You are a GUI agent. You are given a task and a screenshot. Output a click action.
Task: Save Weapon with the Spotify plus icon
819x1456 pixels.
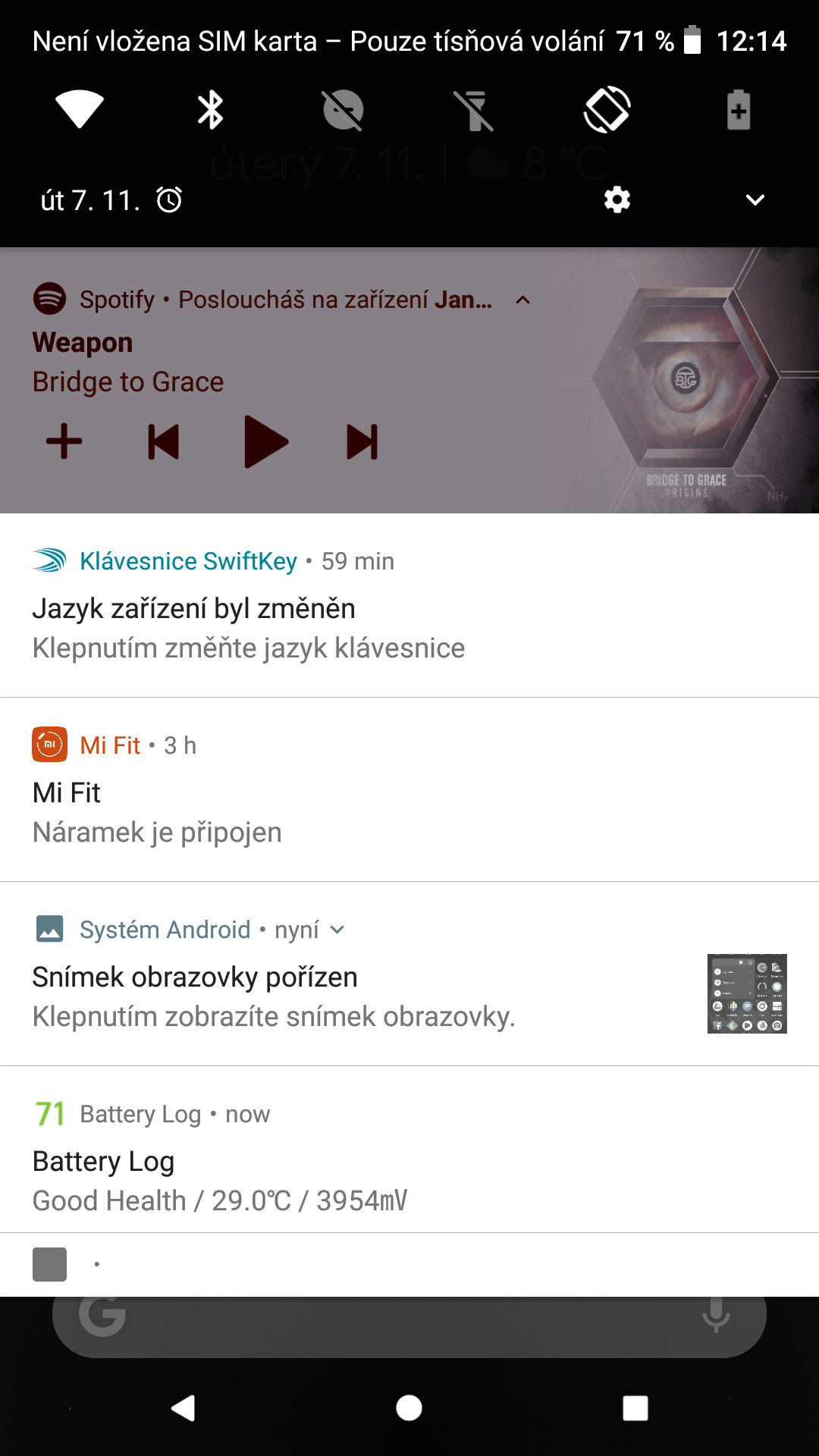pos(64,441)
